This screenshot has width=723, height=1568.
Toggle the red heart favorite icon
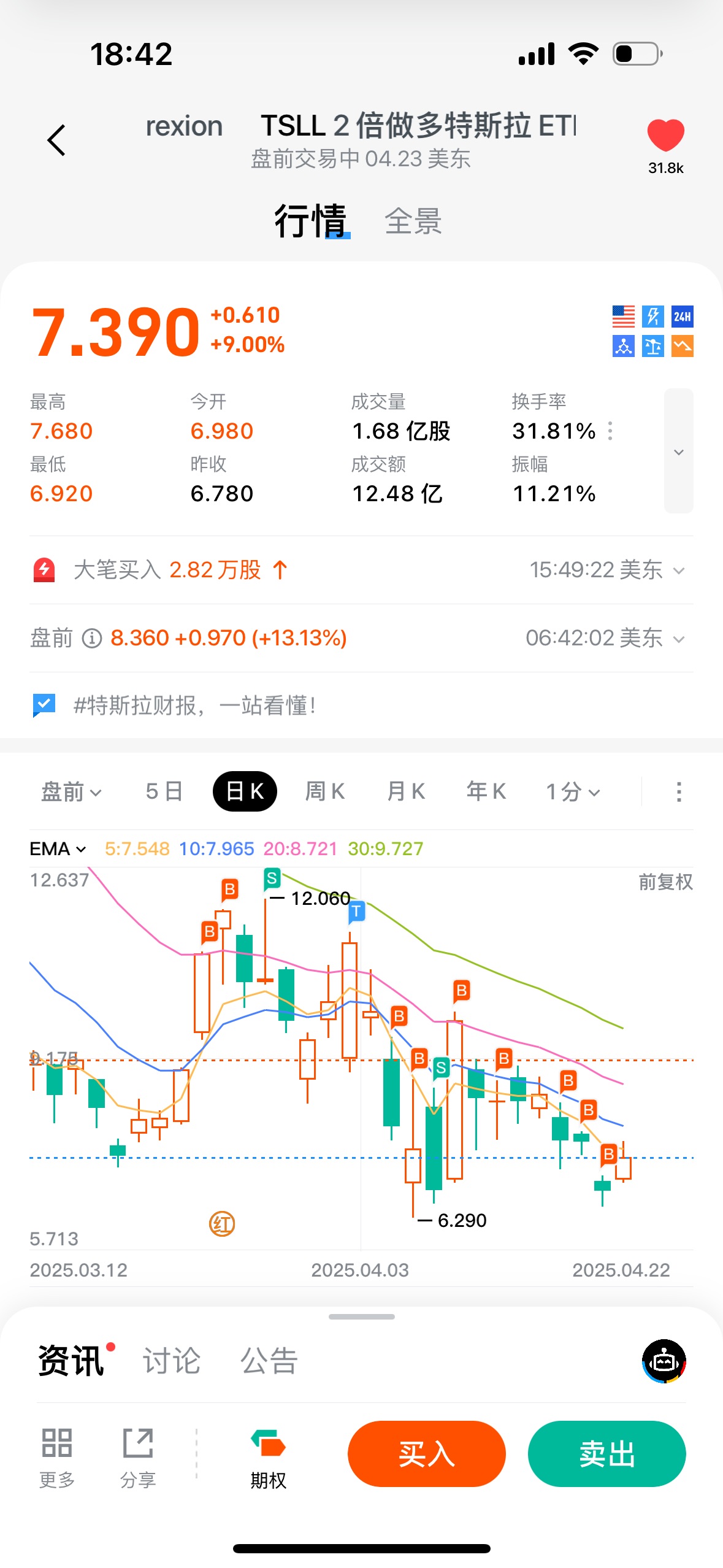click(x=665, y=135)
